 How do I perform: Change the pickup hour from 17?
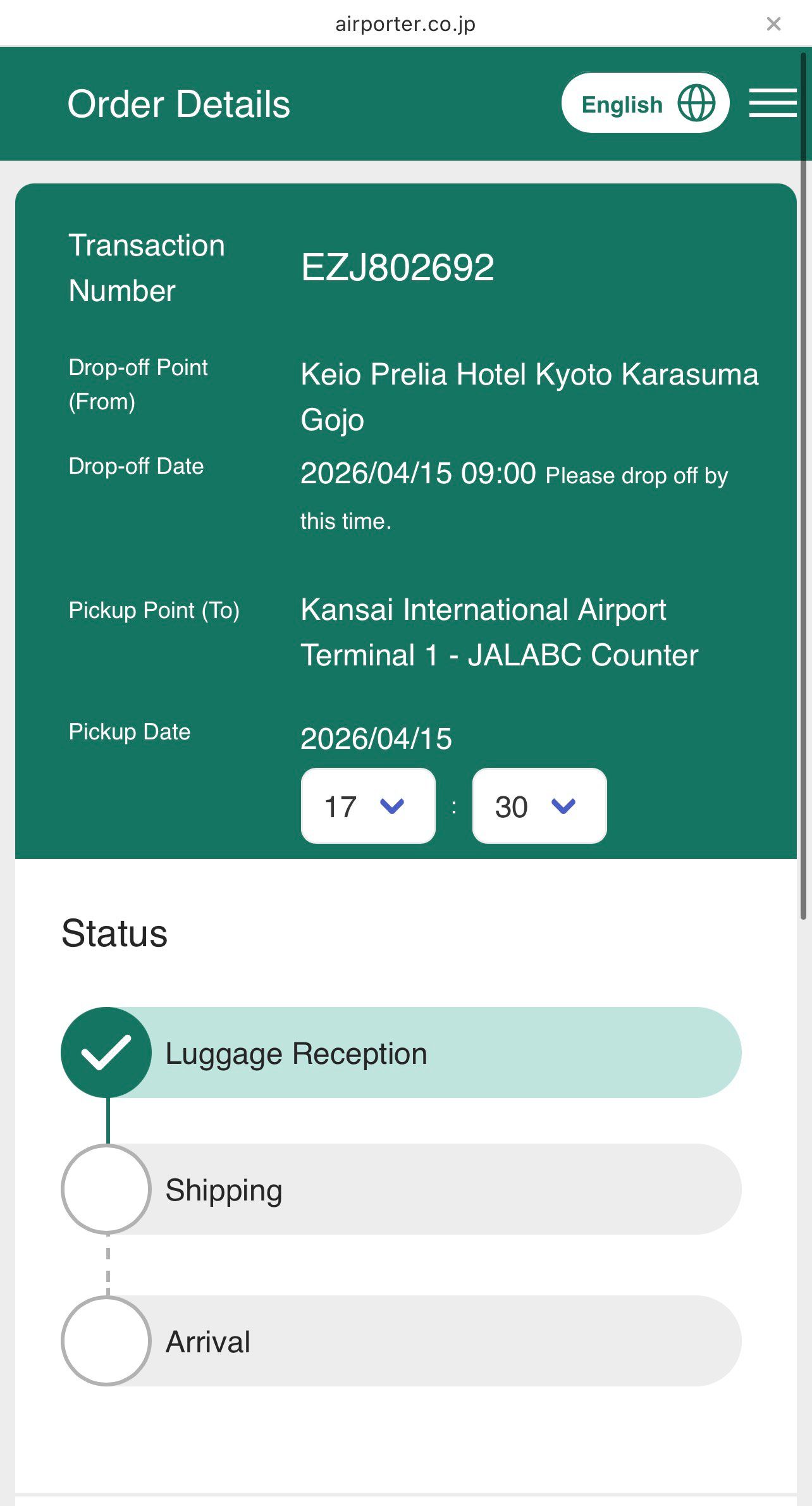click(x=368, y=806)
